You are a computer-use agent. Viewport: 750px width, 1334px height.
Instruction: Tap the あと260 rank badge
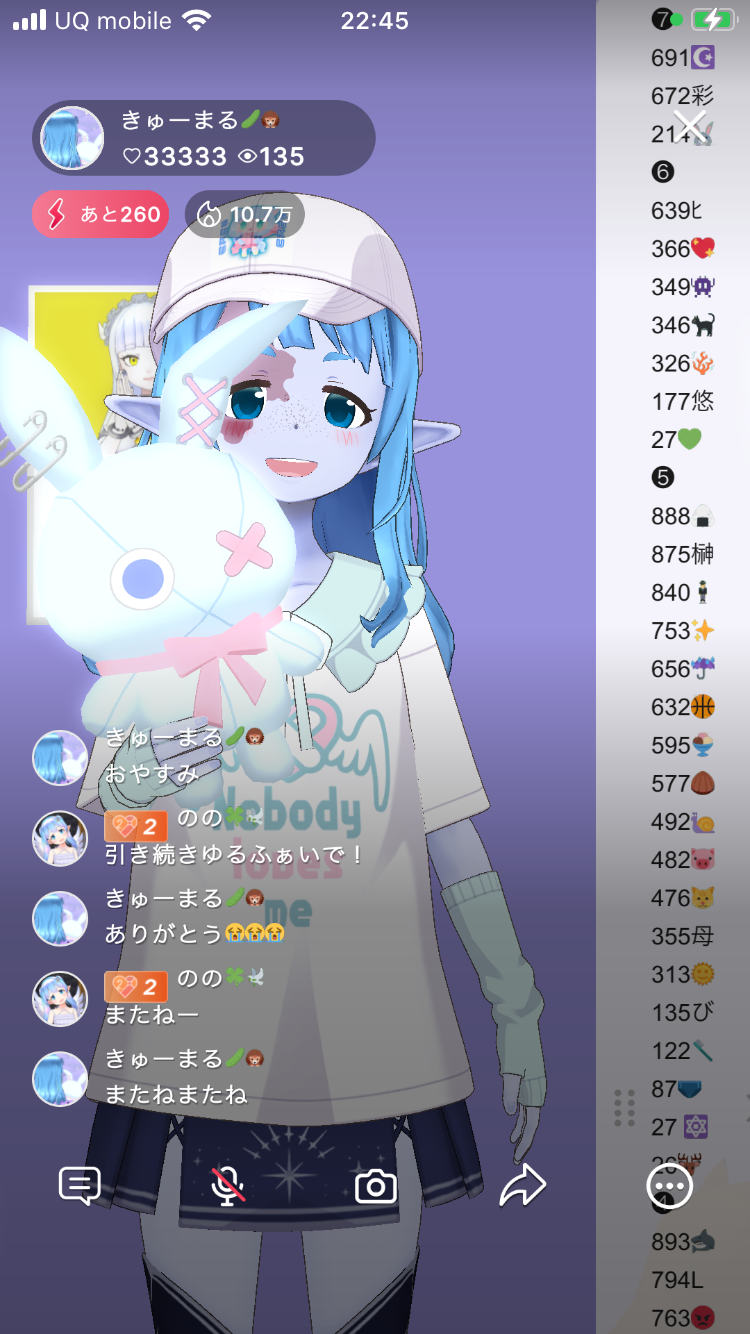click(100, 214)
